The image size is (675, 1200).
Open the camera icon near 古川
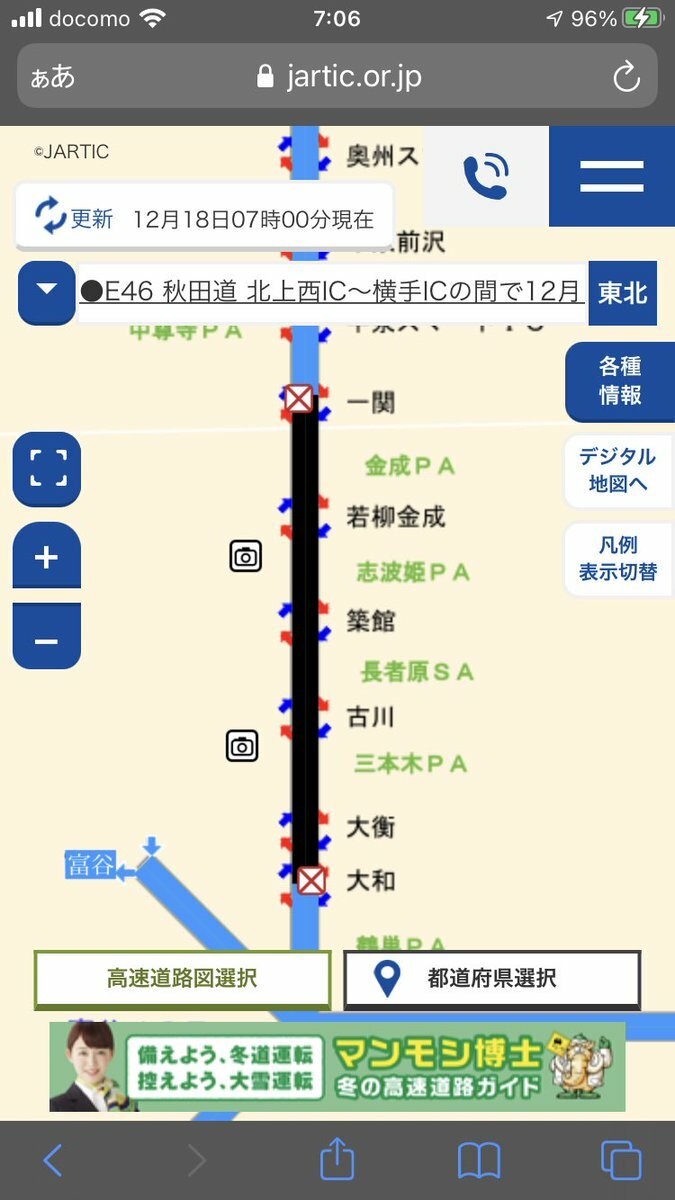tap(242, 745)
